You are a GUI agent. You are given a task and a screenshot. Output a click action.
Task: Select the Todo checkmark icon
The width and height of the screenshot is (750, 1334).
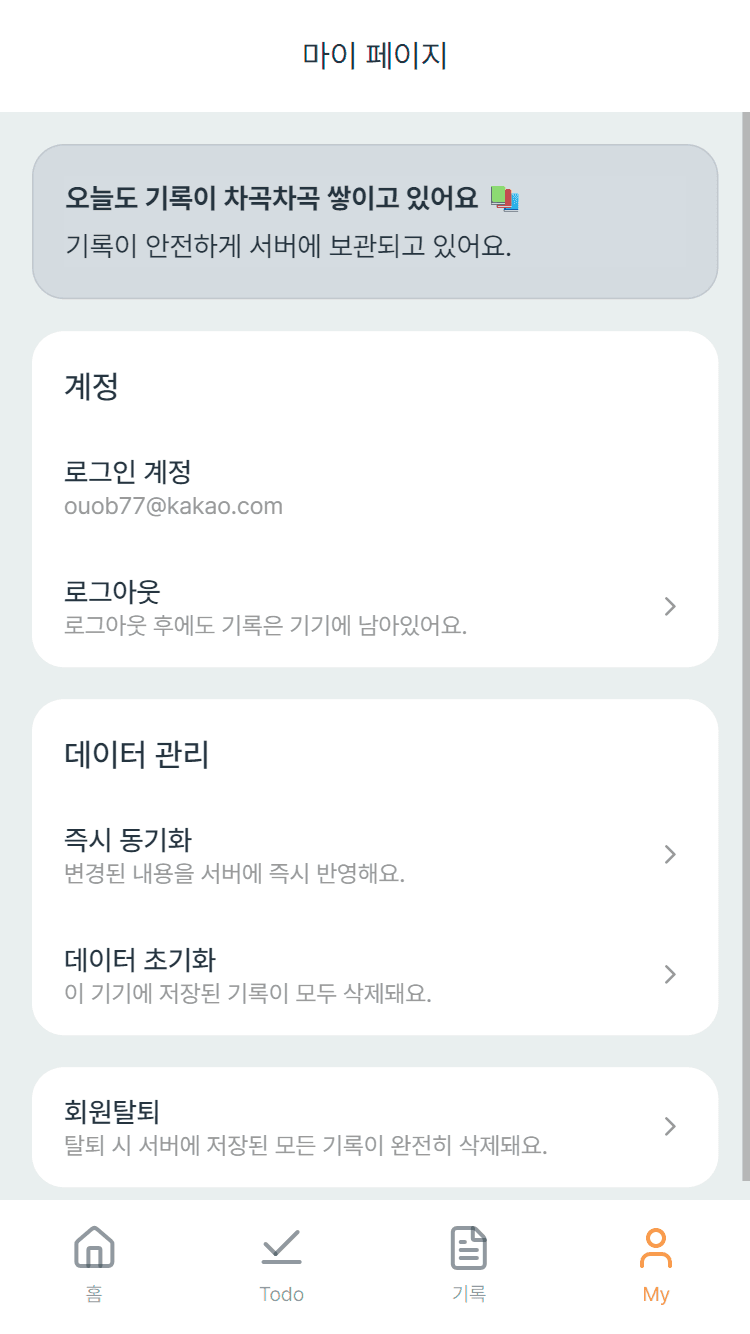click(x=281, y=1248)
